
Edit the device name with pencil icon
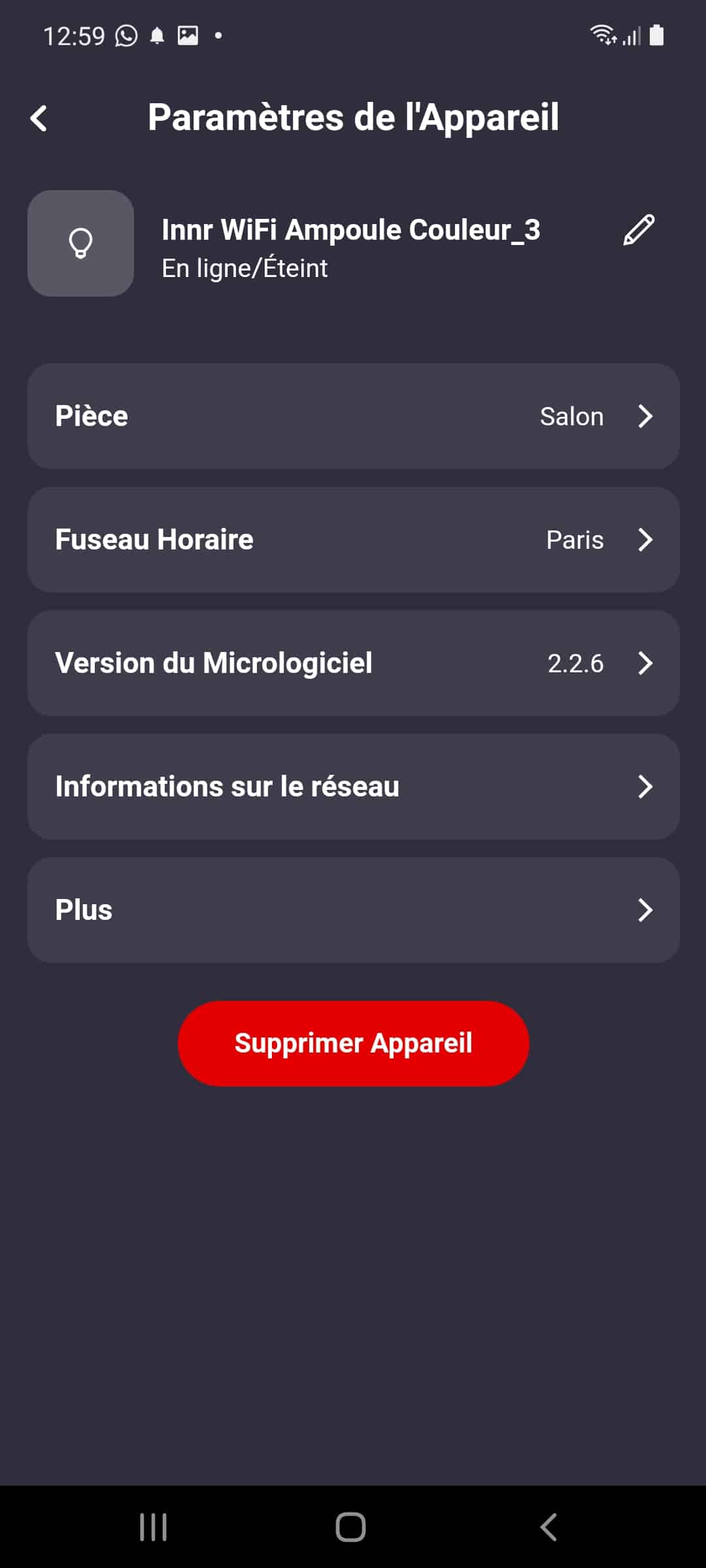[x=638, y=230]
